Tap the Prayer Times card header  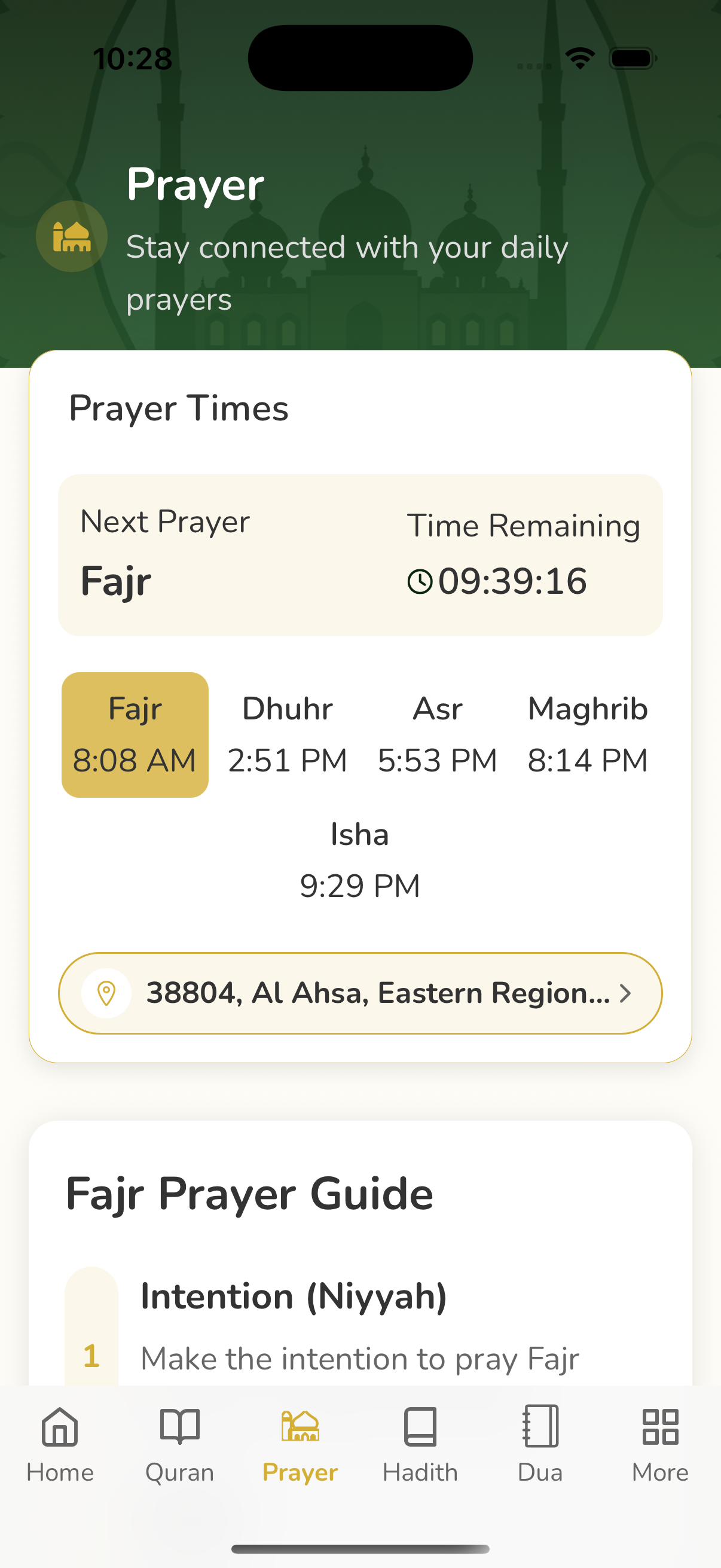coord(179,408)
